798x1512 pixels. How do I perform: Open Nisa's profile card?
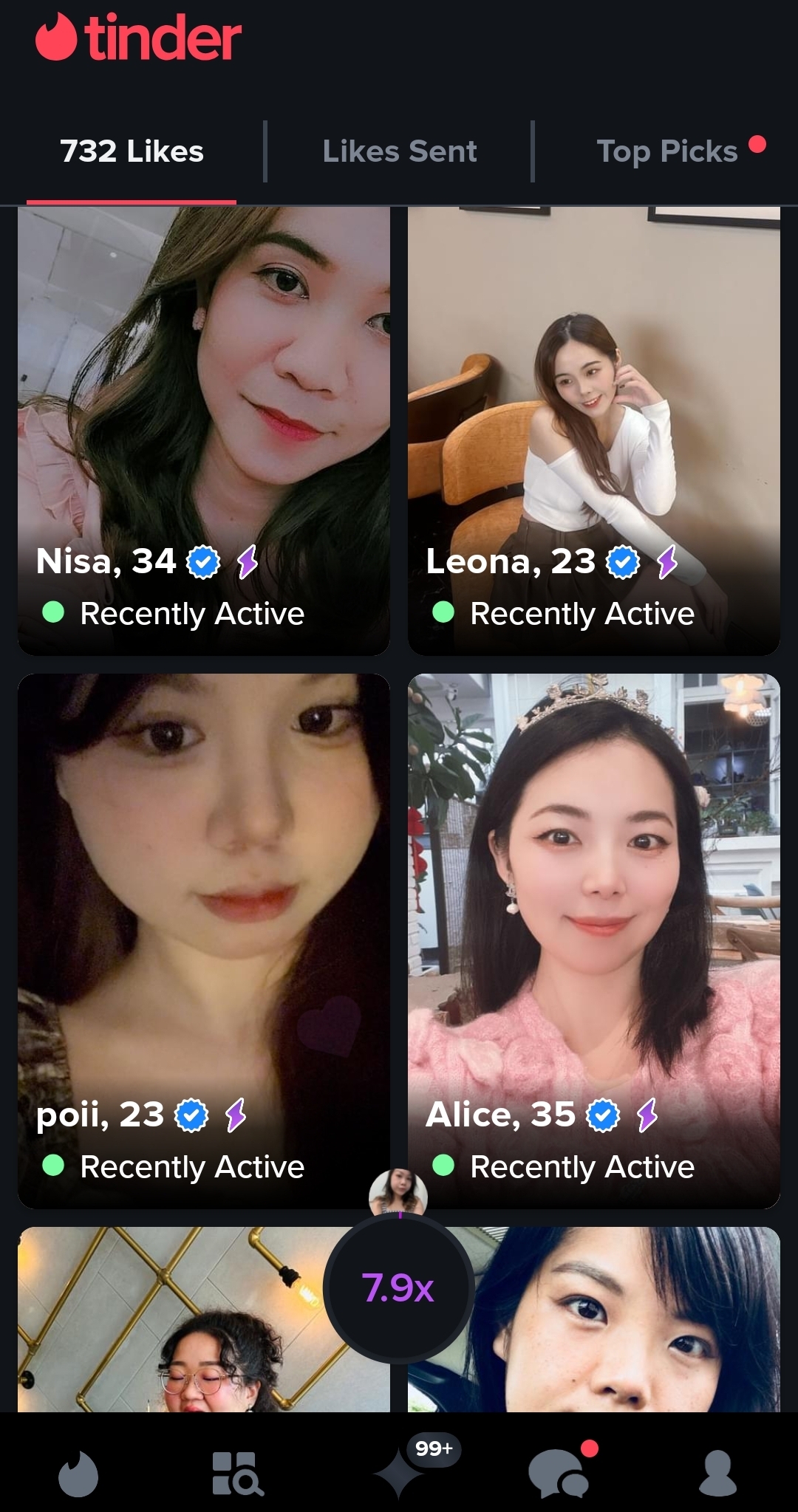coord(204,431)
